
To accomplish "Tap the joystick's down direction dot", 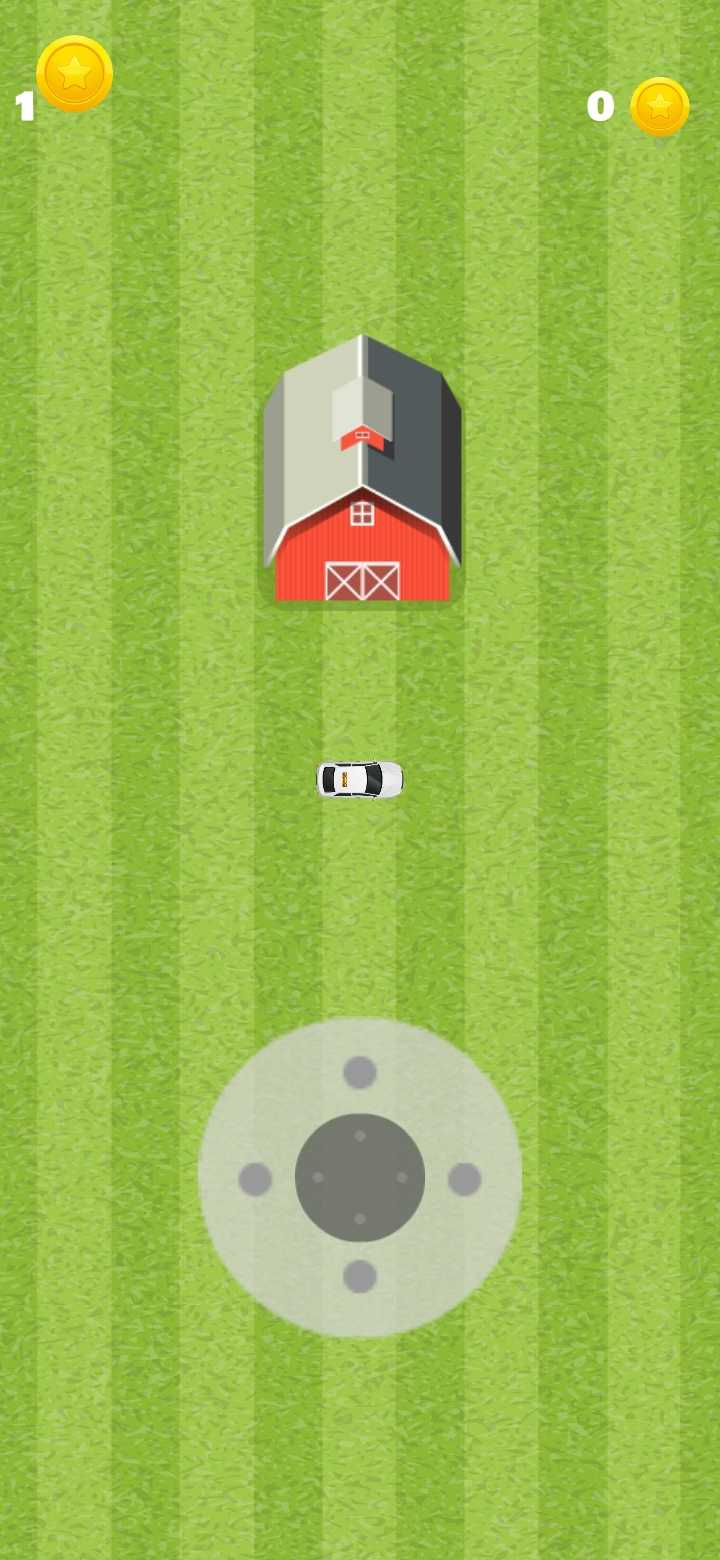I will (x=360, y=1276).
